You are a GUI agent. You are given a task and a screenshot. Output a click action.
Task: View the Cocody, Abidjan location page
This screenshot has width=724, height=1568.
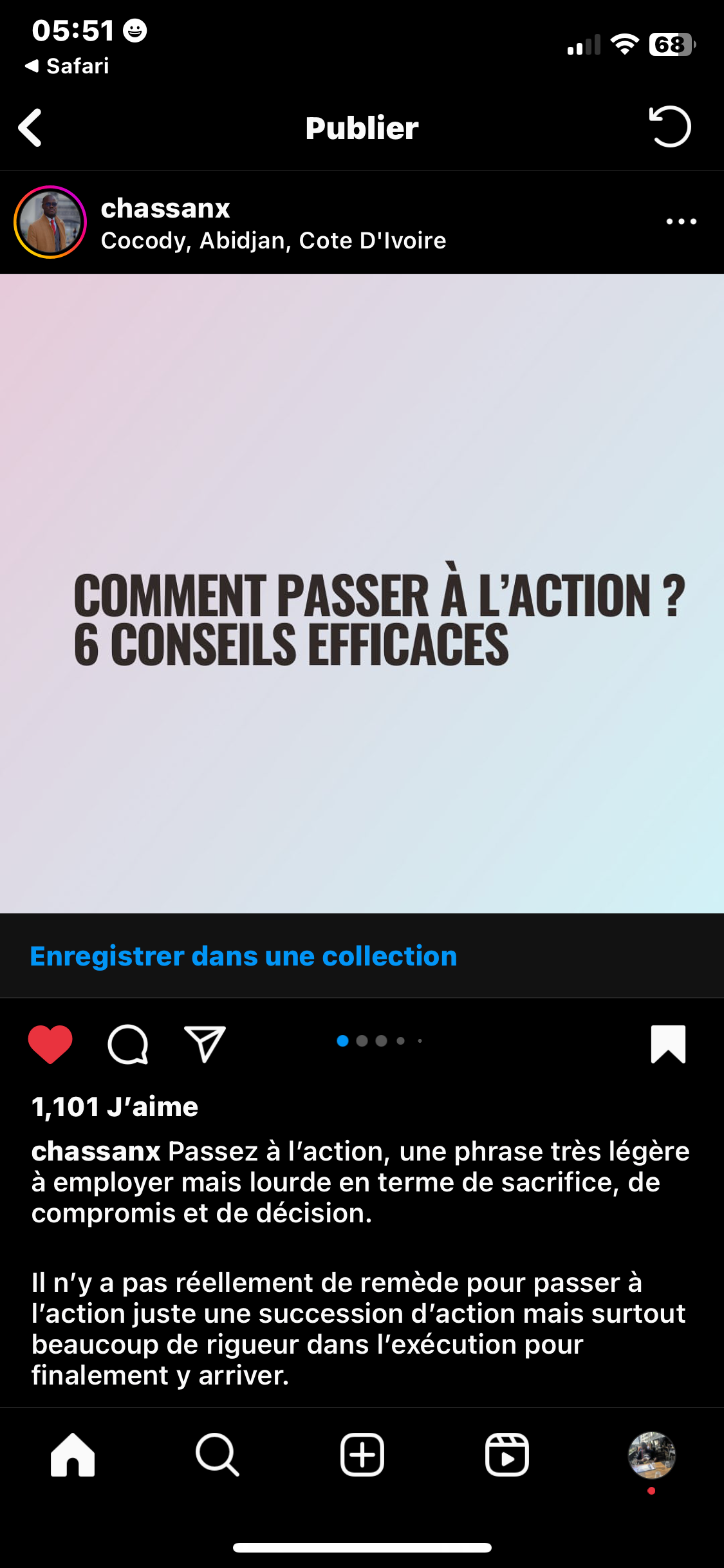(274, 240)
